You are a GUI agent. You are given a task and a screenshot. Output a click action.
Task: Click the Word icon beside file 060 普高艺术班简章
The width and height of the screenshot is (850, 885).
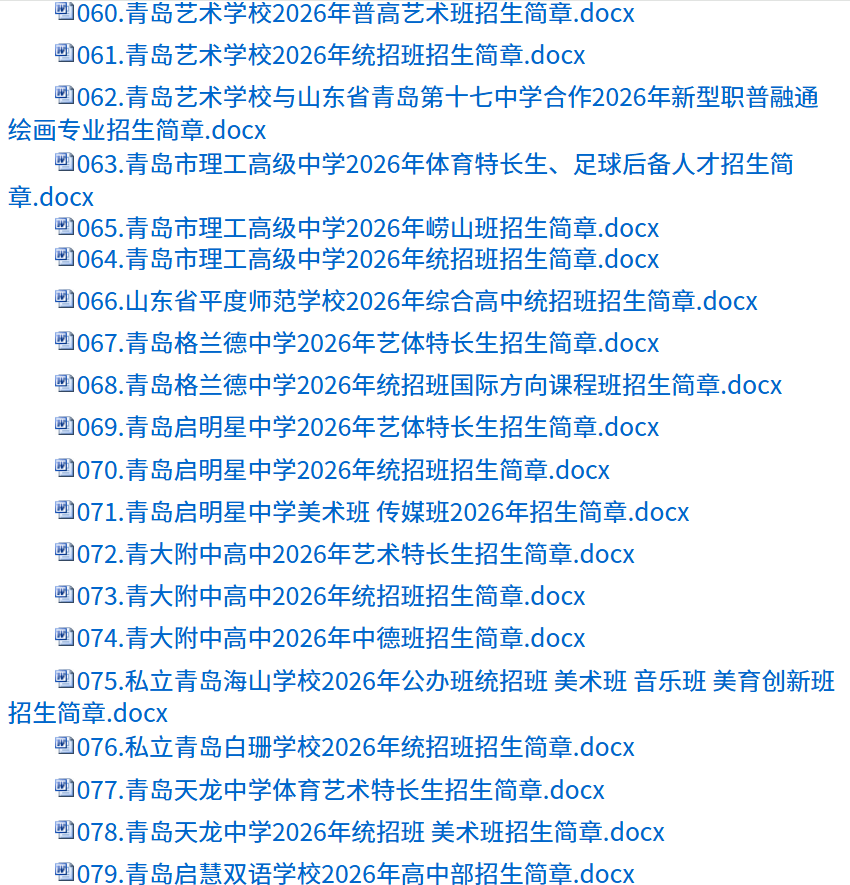(62, 13)
